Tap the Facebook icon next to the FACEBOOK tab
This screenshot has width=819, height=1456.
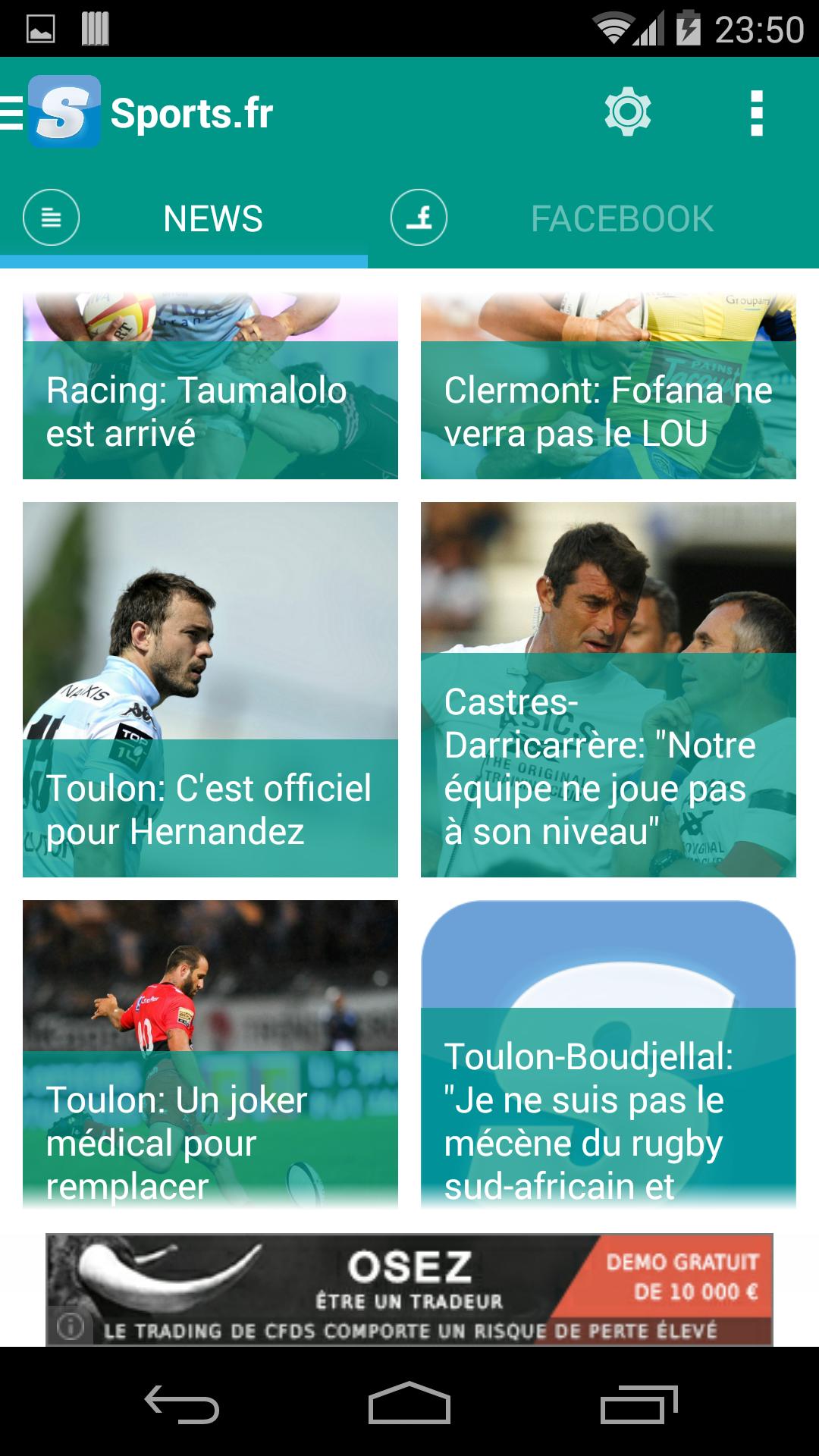419,218
